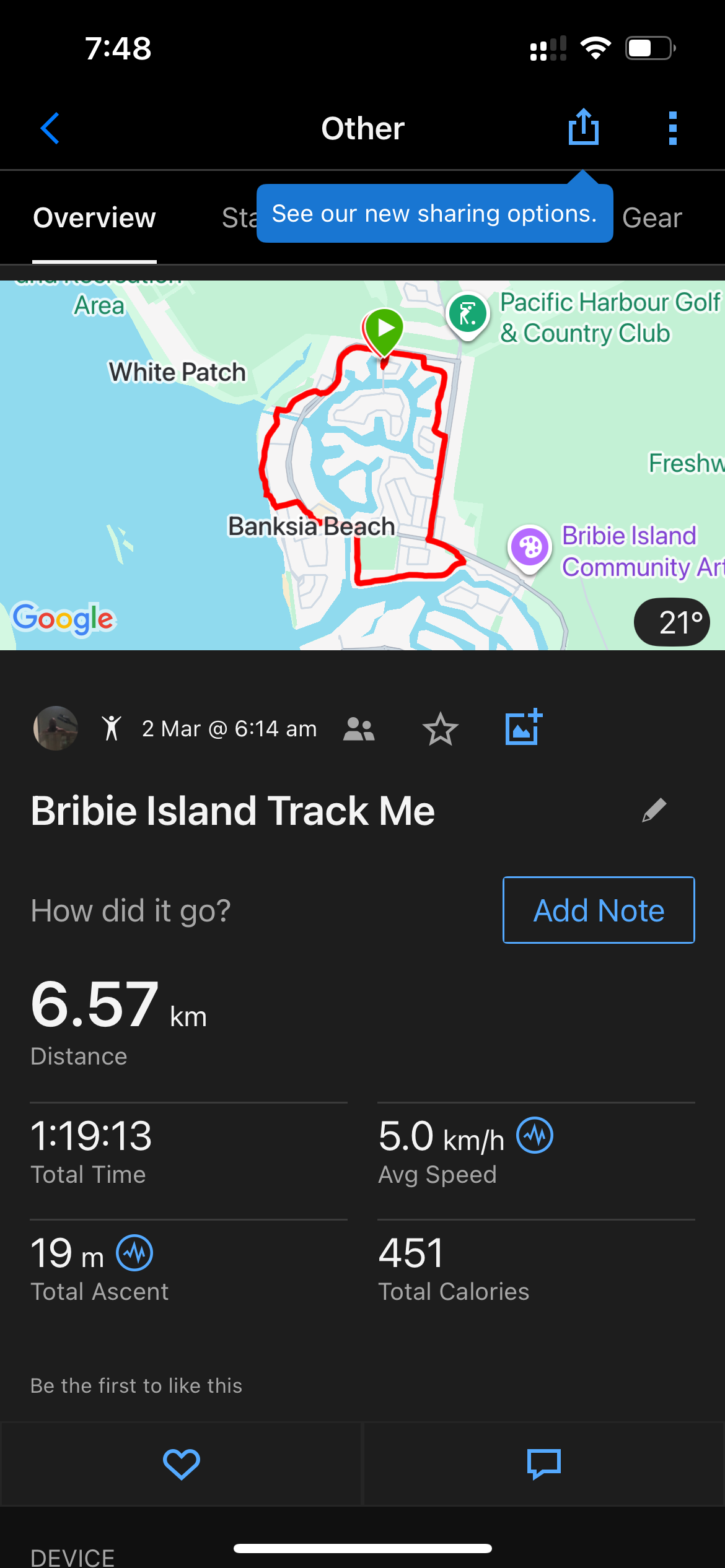Open Avg Speed insights icon
The height and width of the screenshot is (1568, 725).
[x=535, y=1135]
